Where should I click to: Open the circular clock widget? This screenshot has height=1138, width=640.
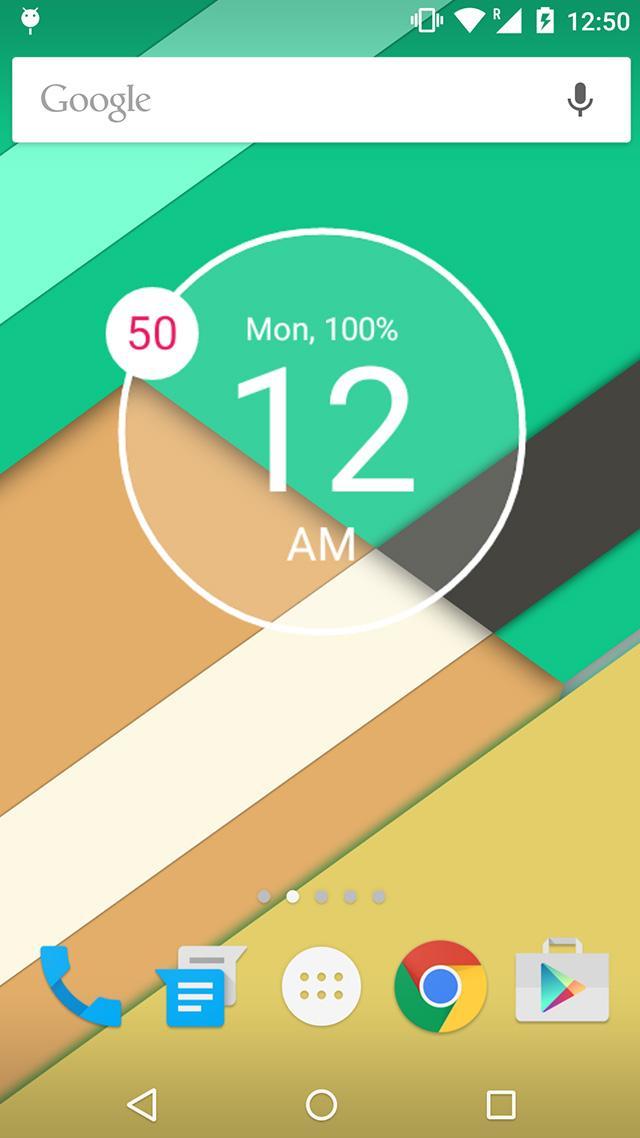(322, 432)
